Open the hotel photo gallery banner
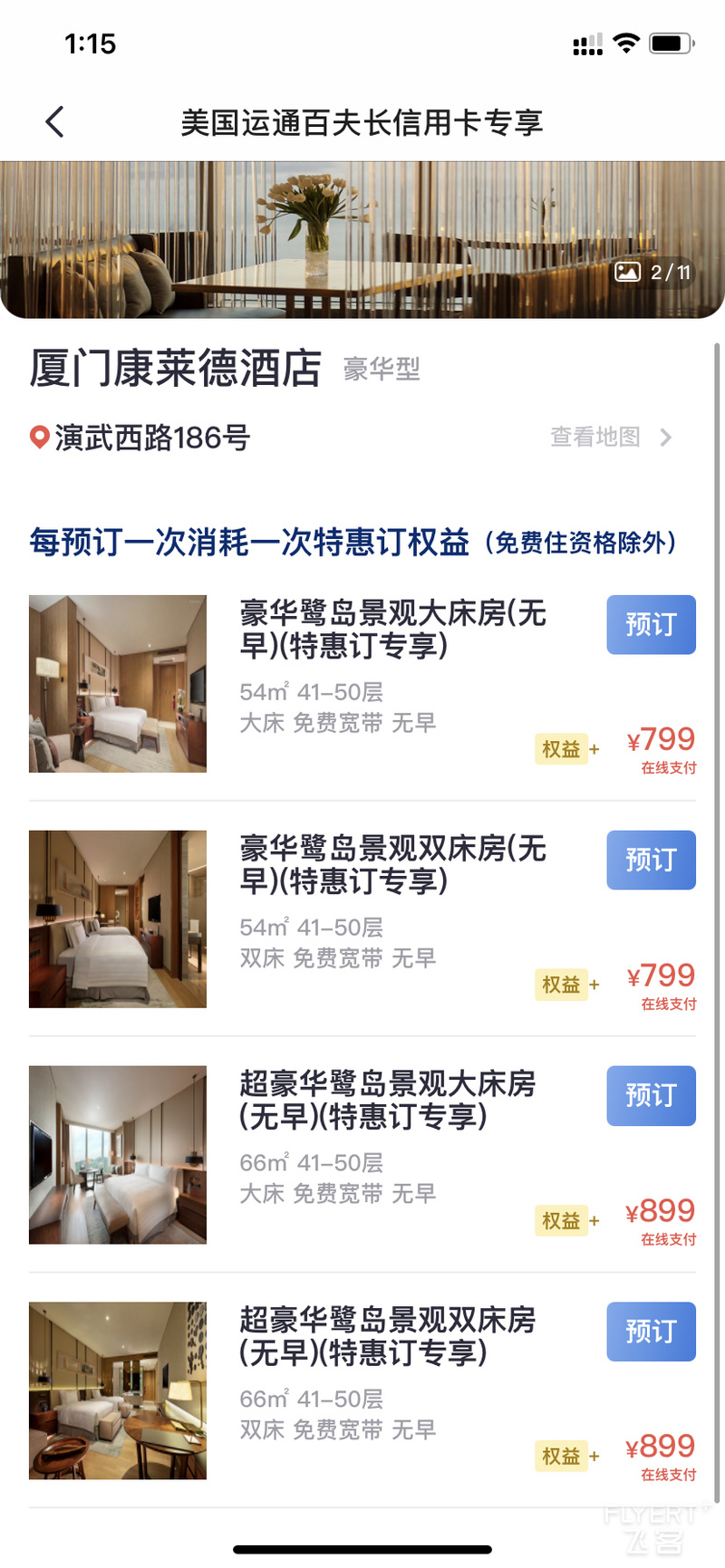The height and width of the screenshot is (1568, 725). click(x=362, y=240)
